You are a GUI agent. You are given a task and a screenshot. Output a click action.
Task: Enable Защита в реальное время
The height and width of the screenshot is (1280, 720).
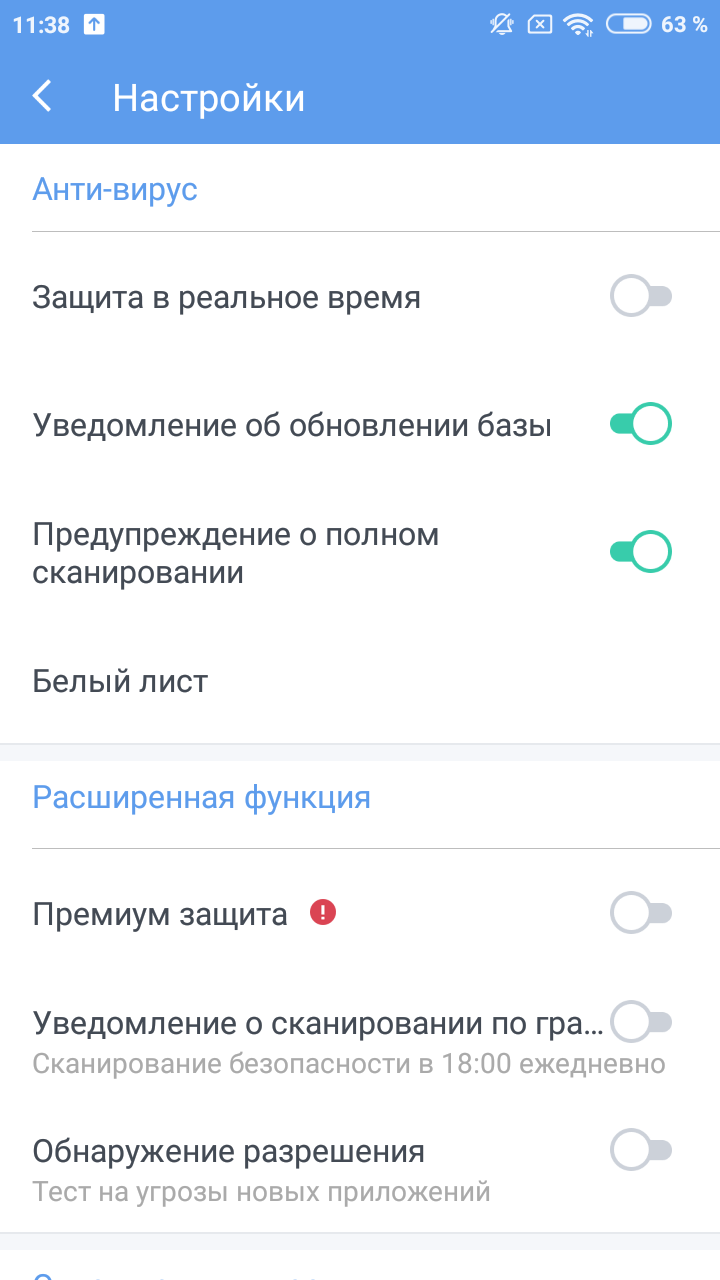point(641,297)
